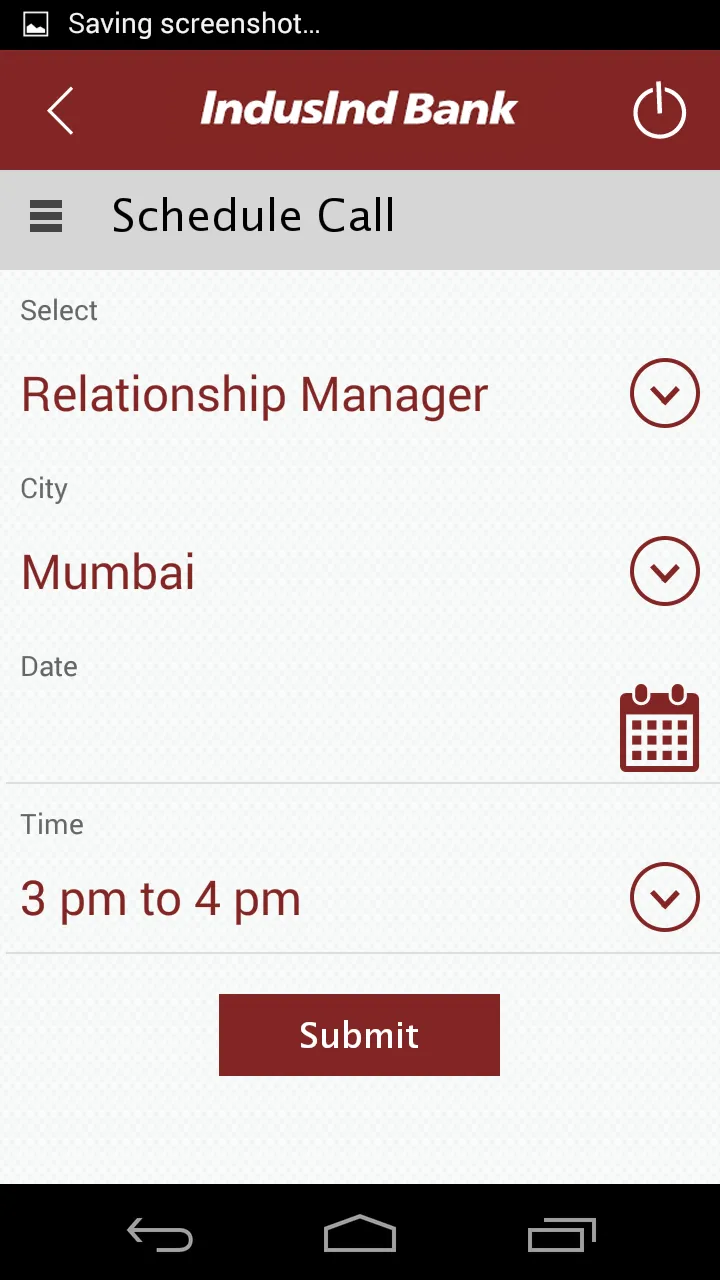Tap the IndusInd Bank logo

pos(359,108)
